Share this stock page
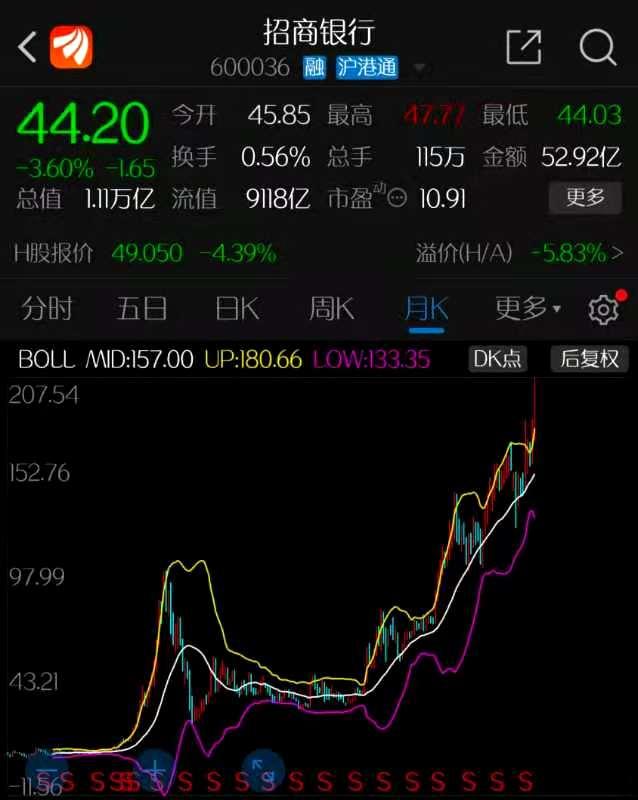The image size is (638, 800). pos(523,46)
